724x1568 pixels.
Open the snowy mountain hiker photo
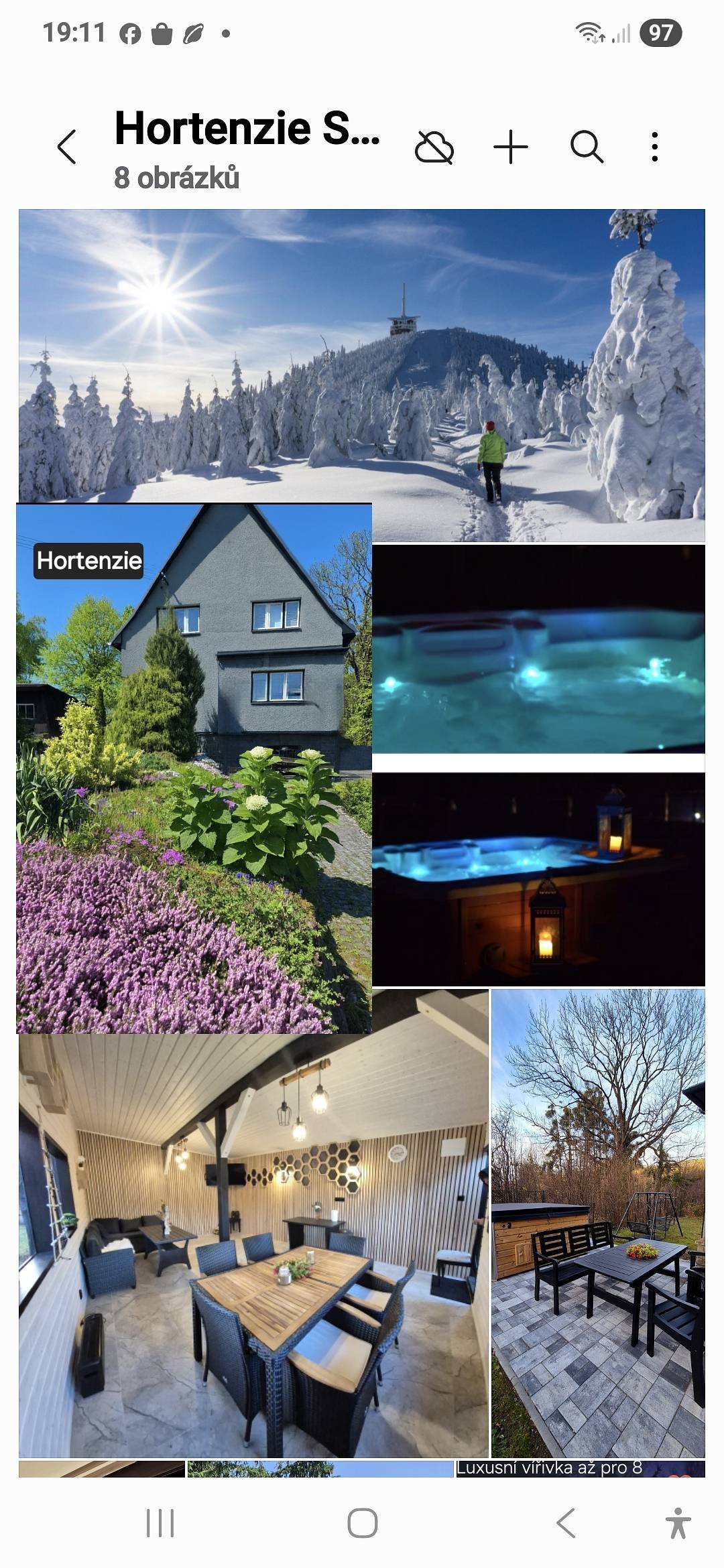click(x=362, y=362)
